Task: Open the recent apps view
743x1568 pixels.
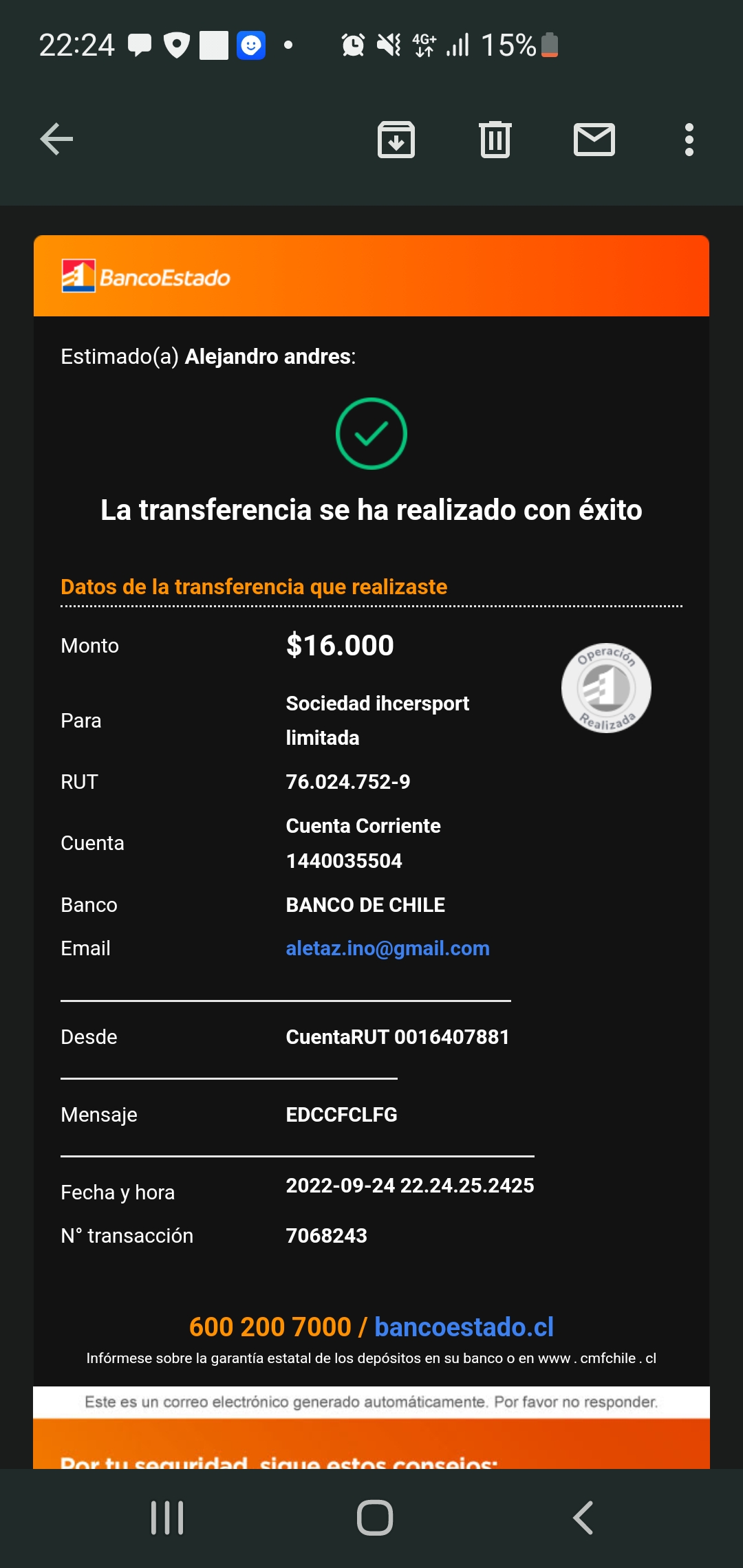Action: pos(167,1518)
